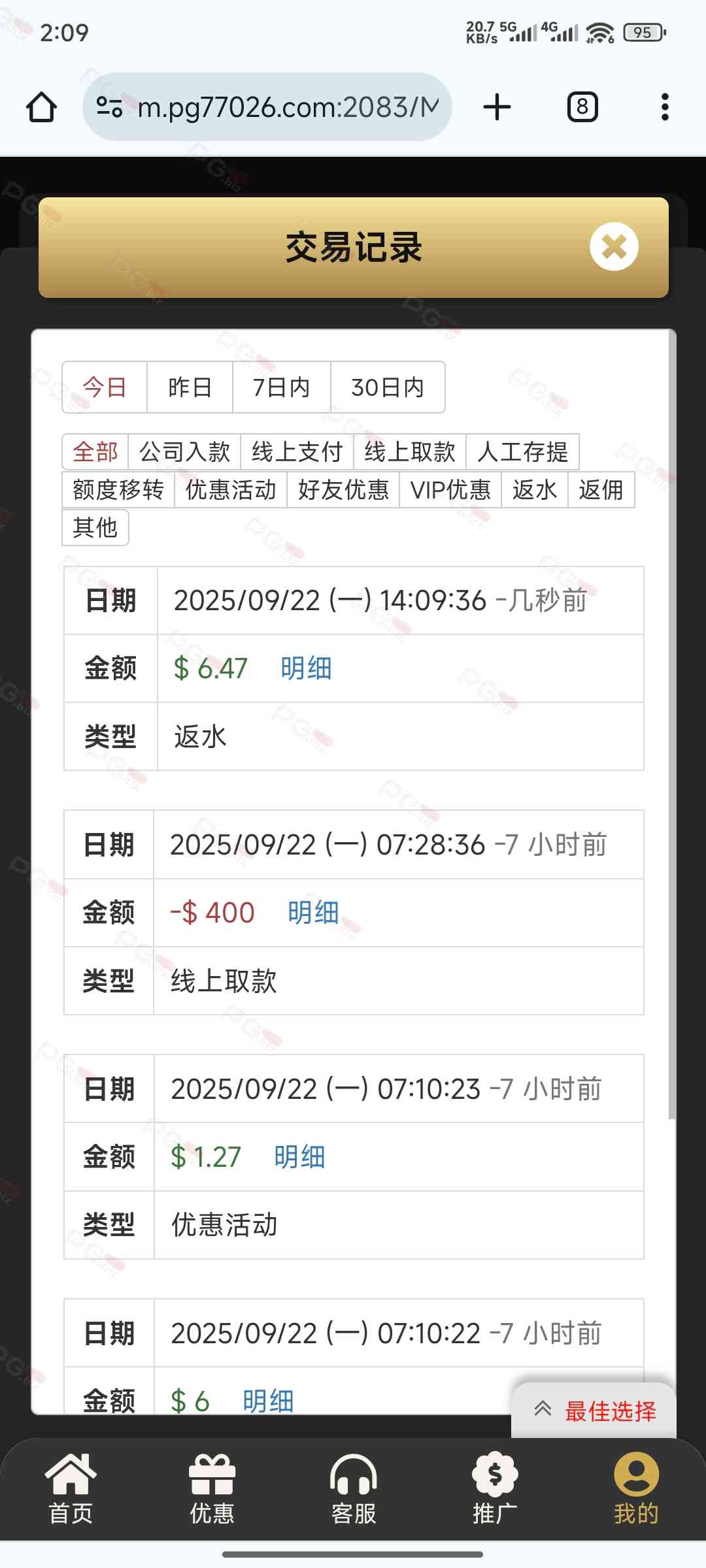
Task: Show only 线上取款 records
Action: point(409,451)
